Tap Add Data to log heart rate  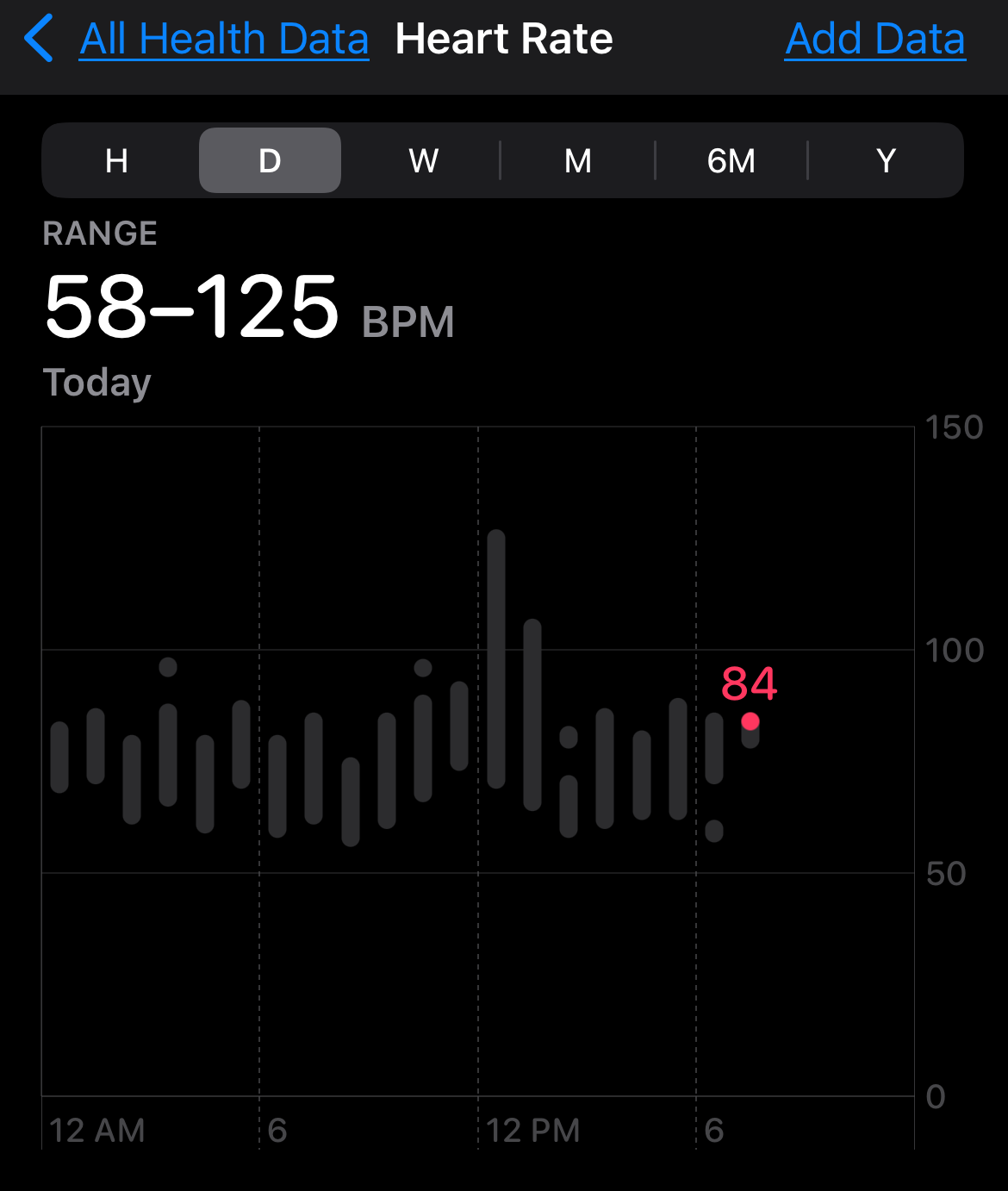point(875,40)
